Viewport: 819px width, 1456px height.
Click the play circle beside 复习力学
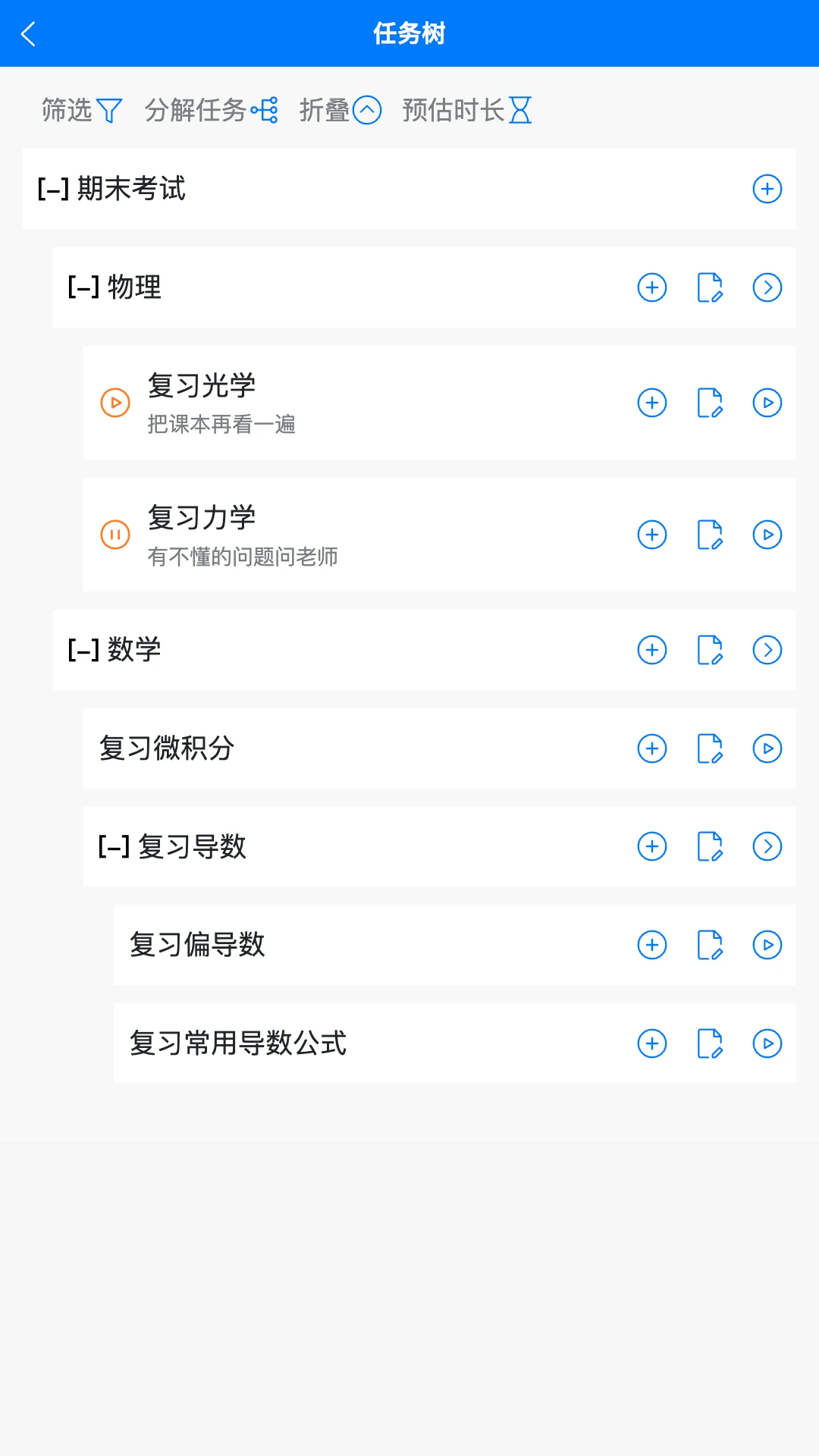(767, 534)
